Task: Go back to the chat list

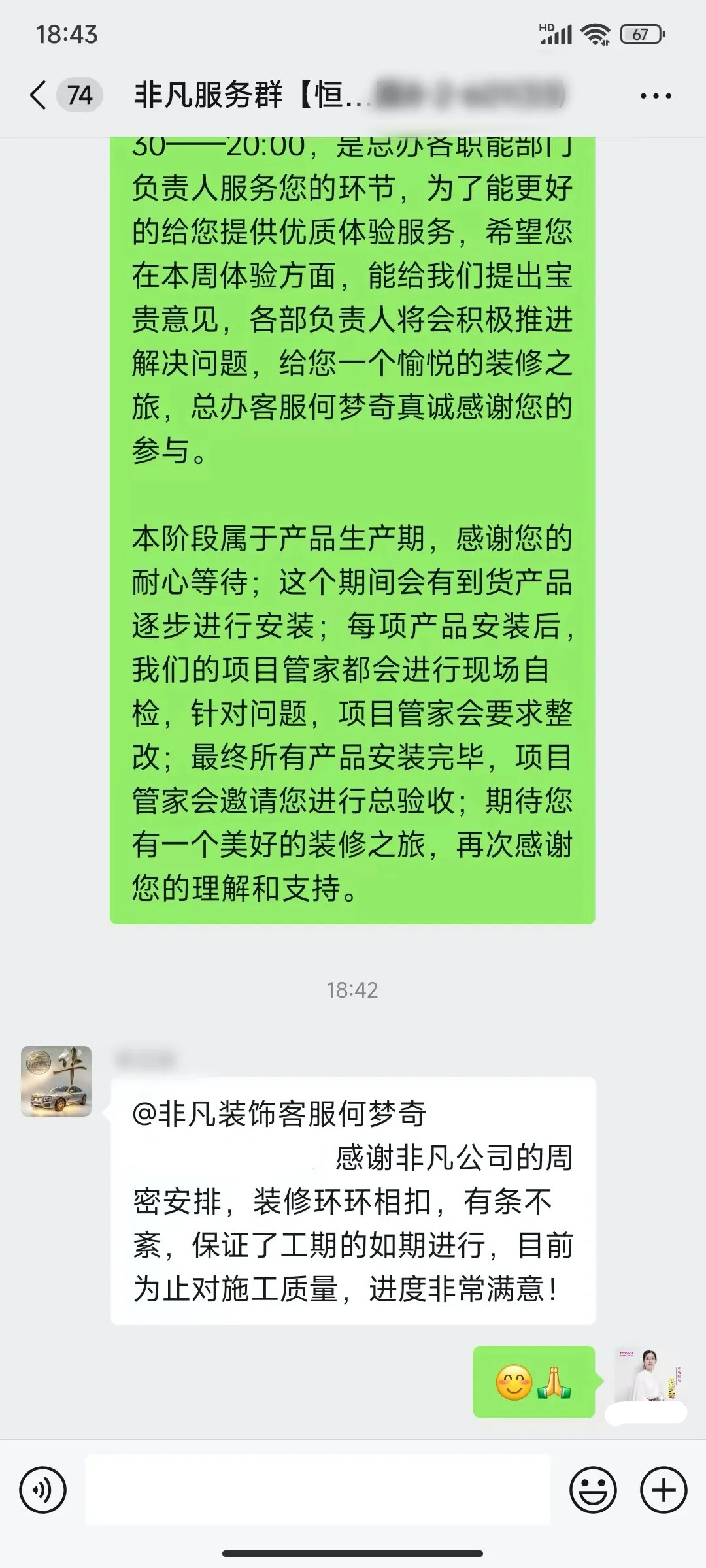Action: (39, 95)
